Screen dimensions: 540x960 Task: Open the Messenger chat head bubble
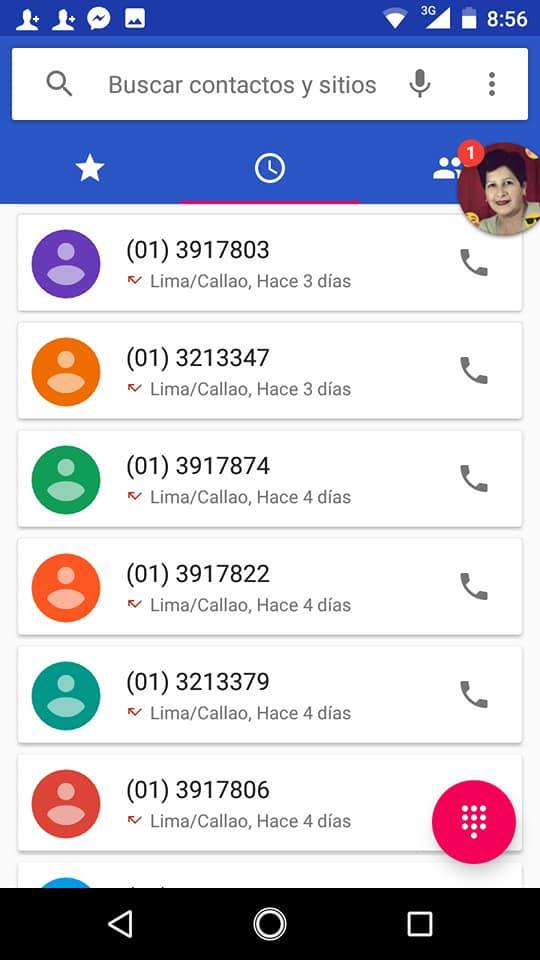coord(500,190)
